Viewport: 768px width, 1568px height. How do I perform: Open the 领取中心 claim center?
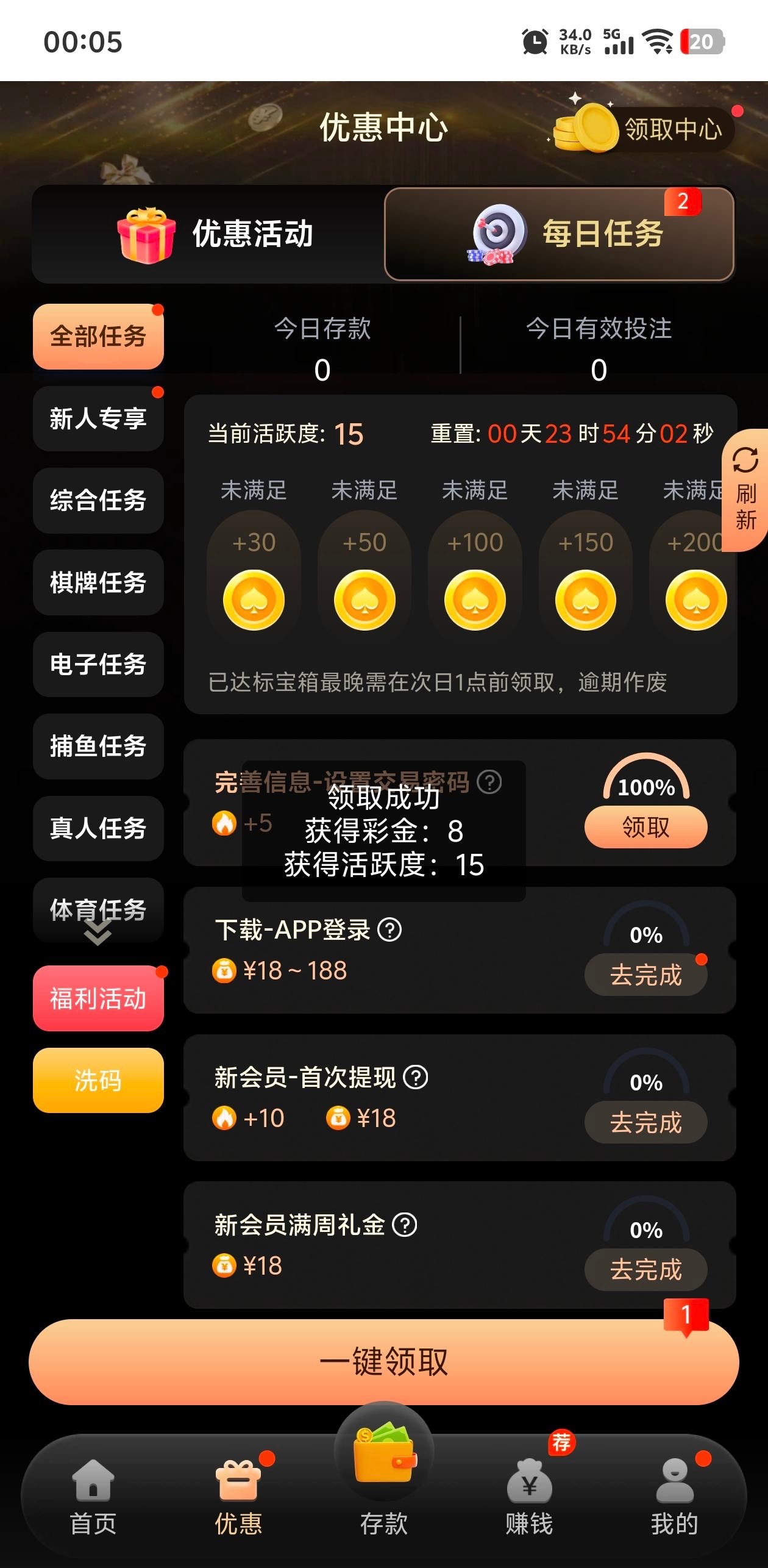tap(646, 129)
